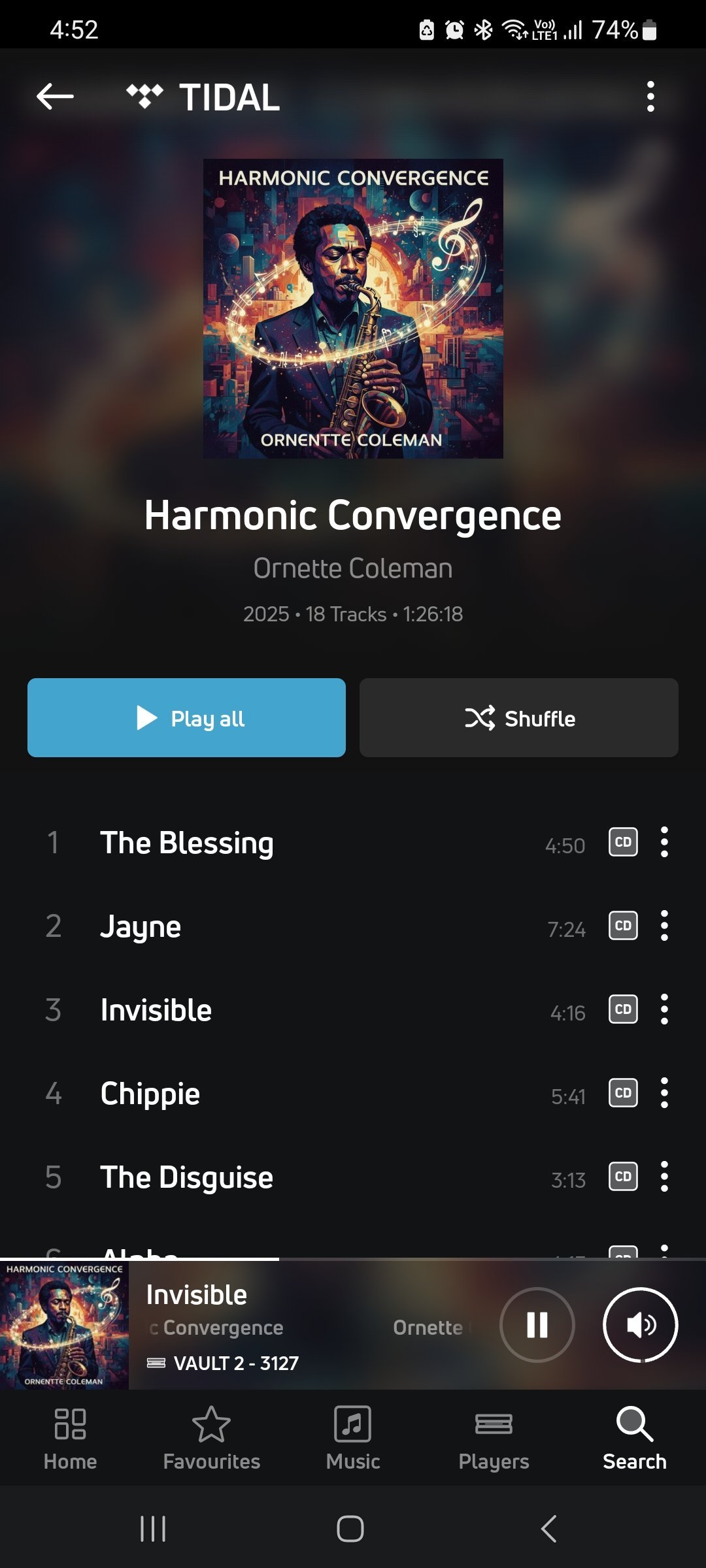706x1568 pixels.
Task: Play the track The Disguise
Action: click(x=186, y=1177)
